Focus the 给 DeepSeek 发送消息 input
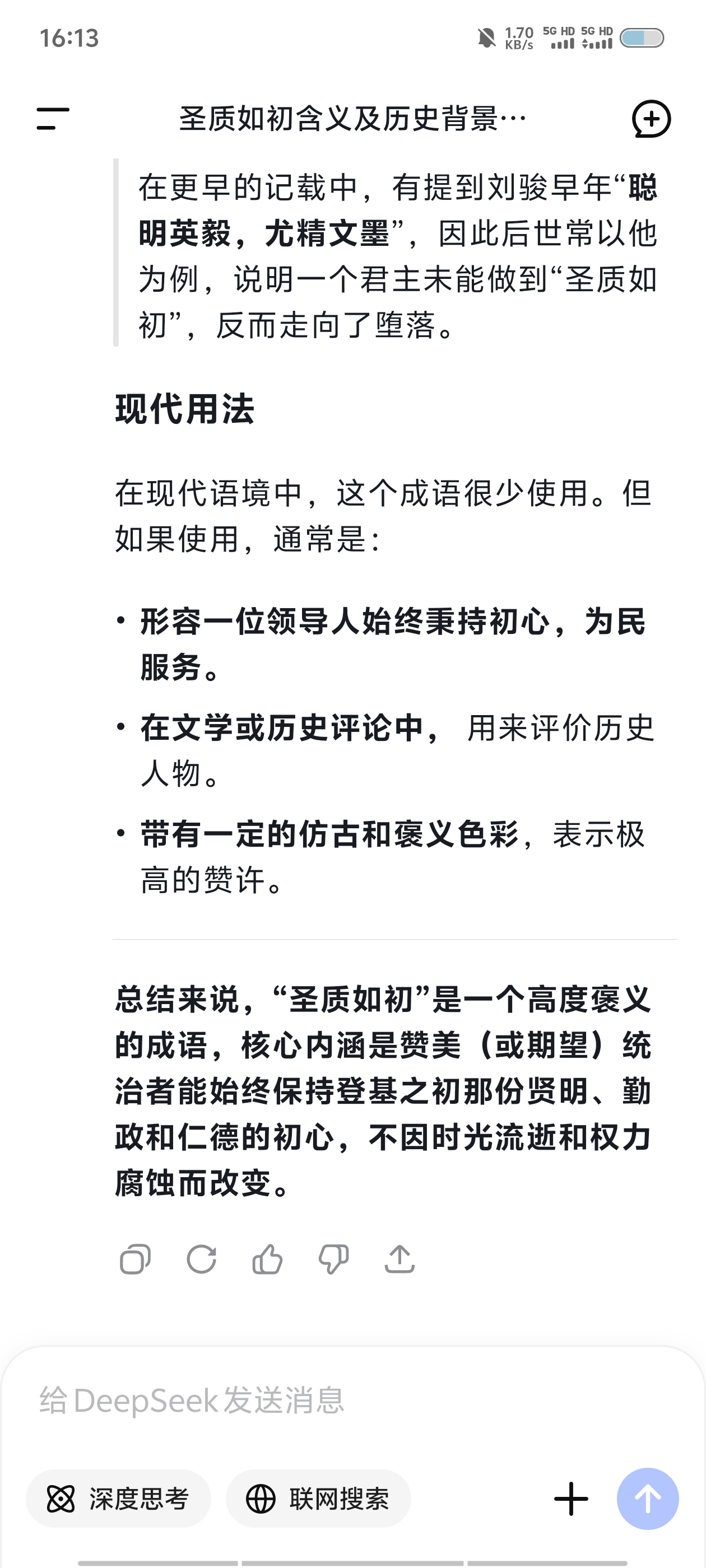The image size is (706, 1568). [305, 1401]
